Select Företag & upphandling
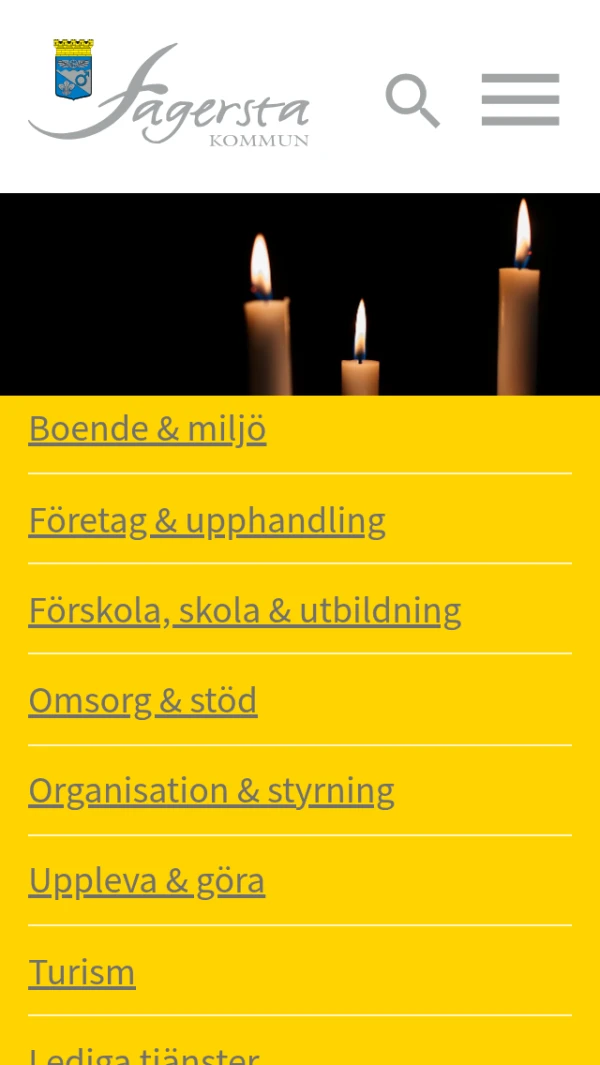Viewport: 600px width, 1065px height. [207, 520]
